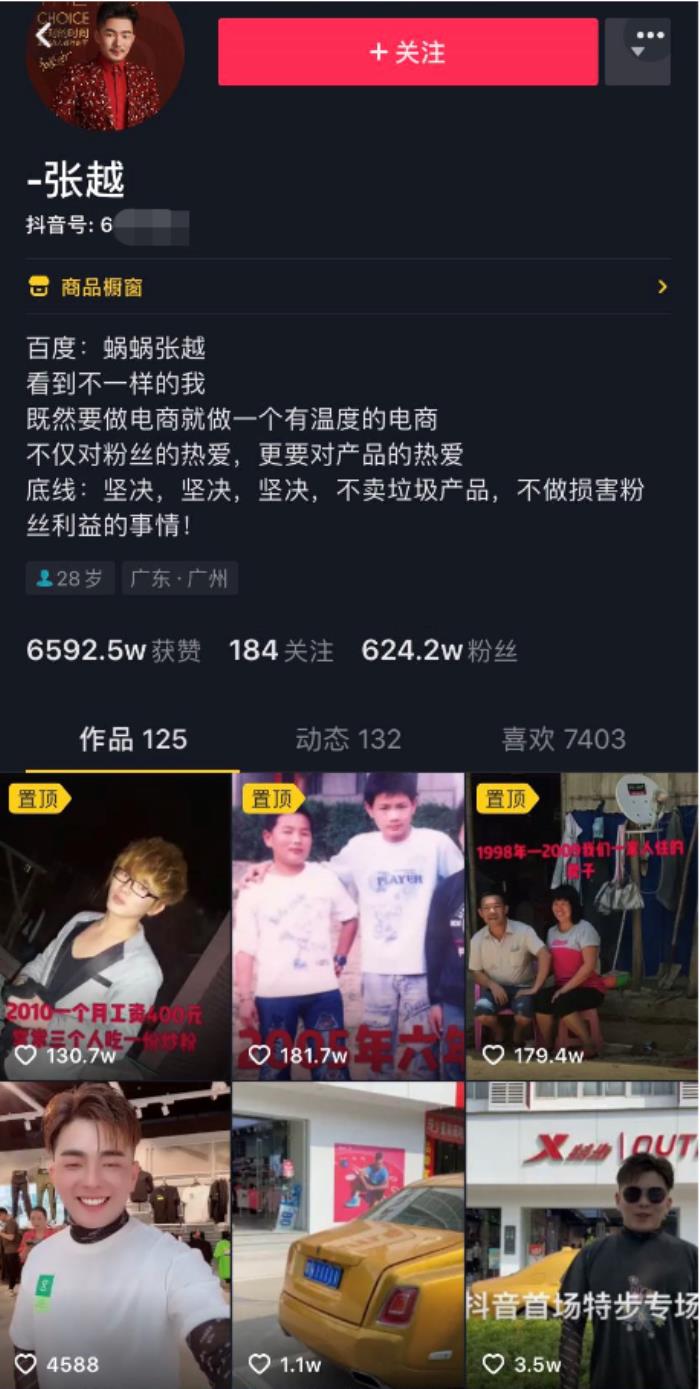Follow 张越 with the 关注 button

click(408, 52)
